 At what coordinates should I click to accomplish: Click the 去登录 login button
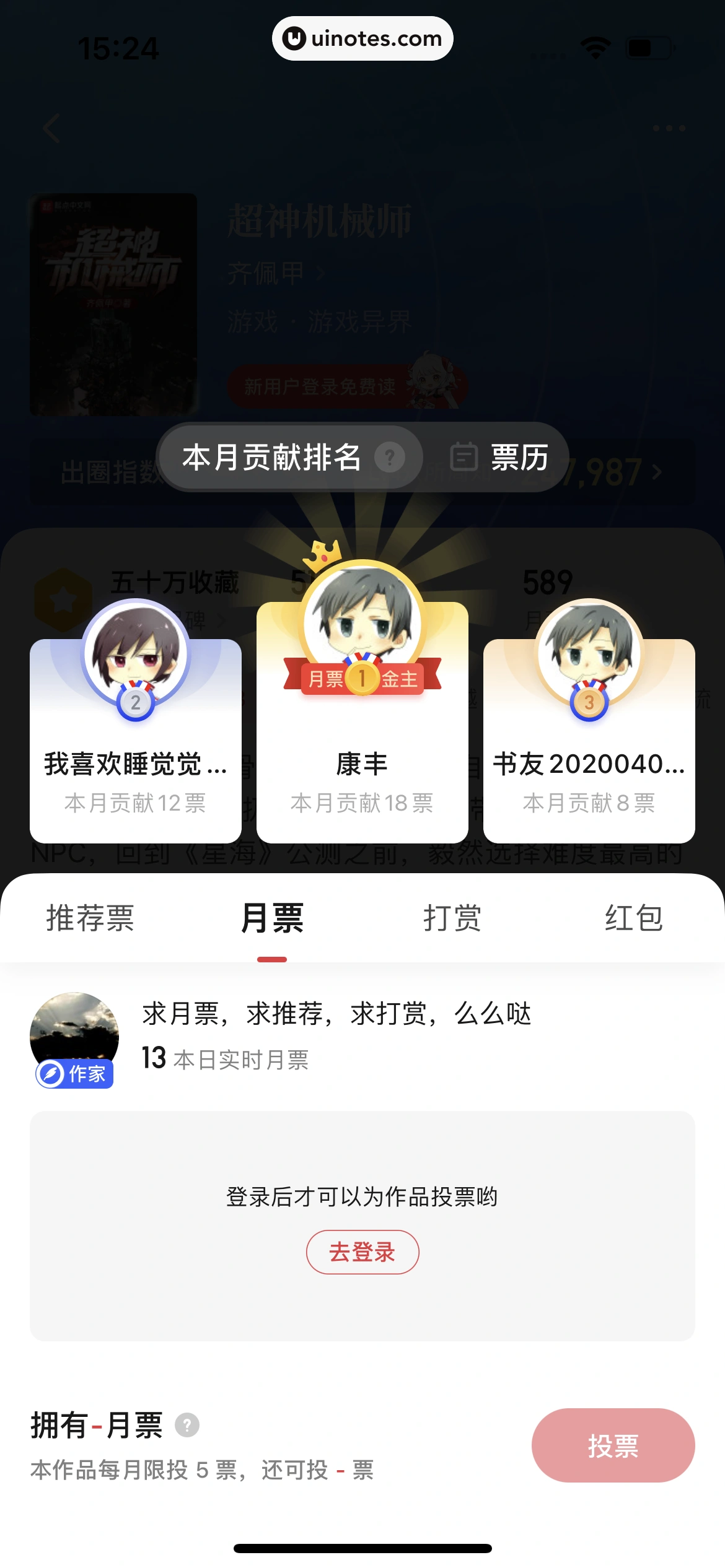point(362,1251)
